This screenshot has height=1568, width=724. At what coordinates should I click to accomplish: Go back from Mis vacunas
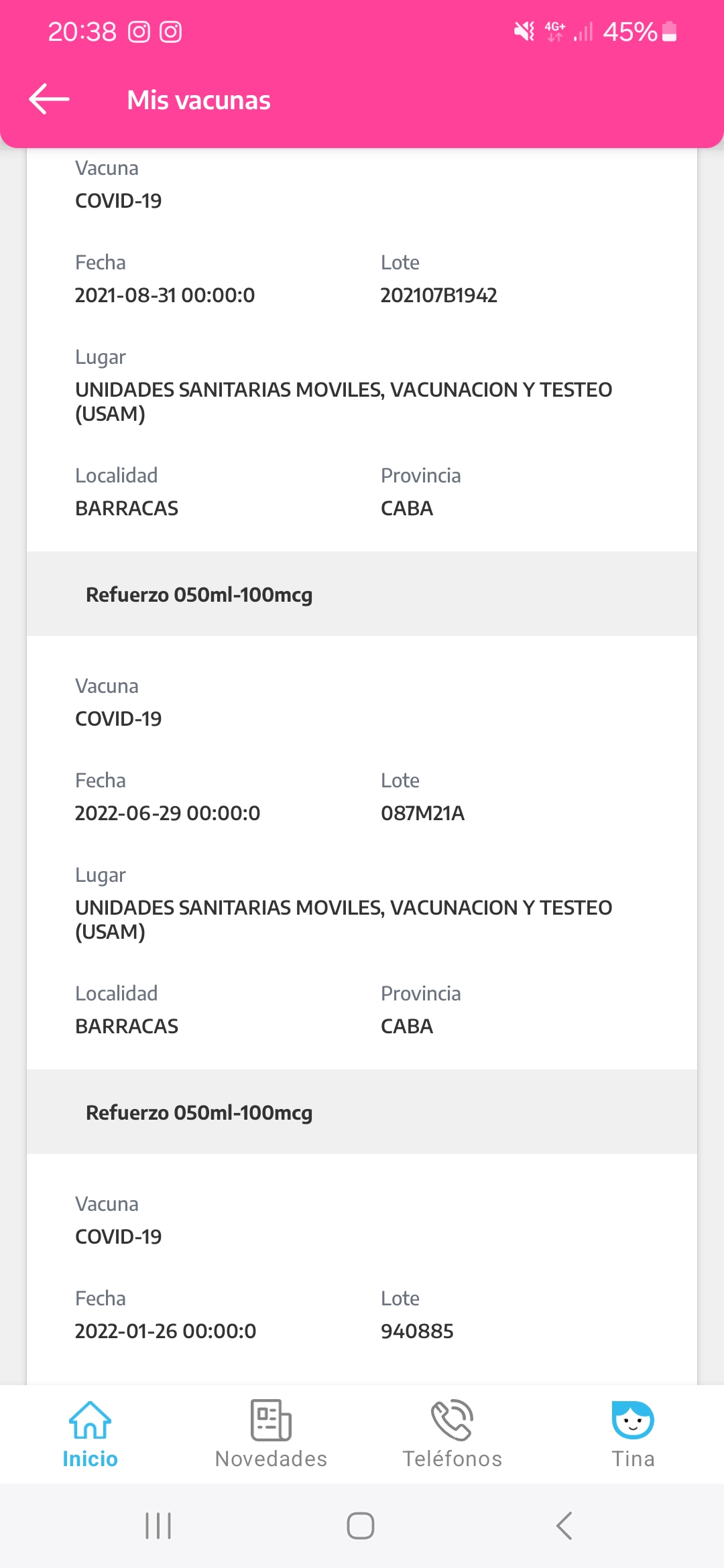tap(49, 99)
